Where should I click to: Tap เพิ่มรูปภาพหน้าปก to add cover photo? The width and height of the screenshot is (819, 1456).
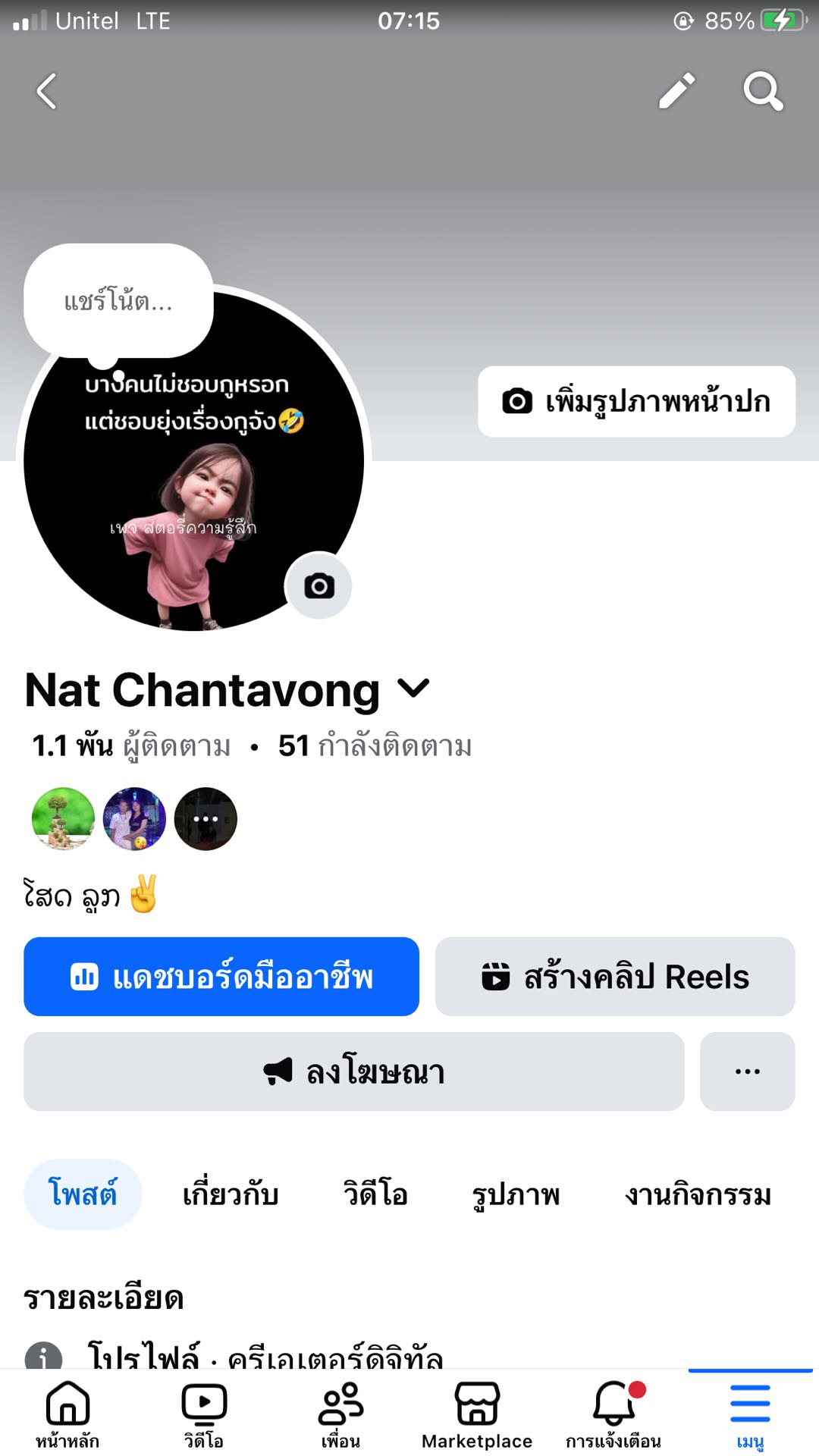coord(636,402)
